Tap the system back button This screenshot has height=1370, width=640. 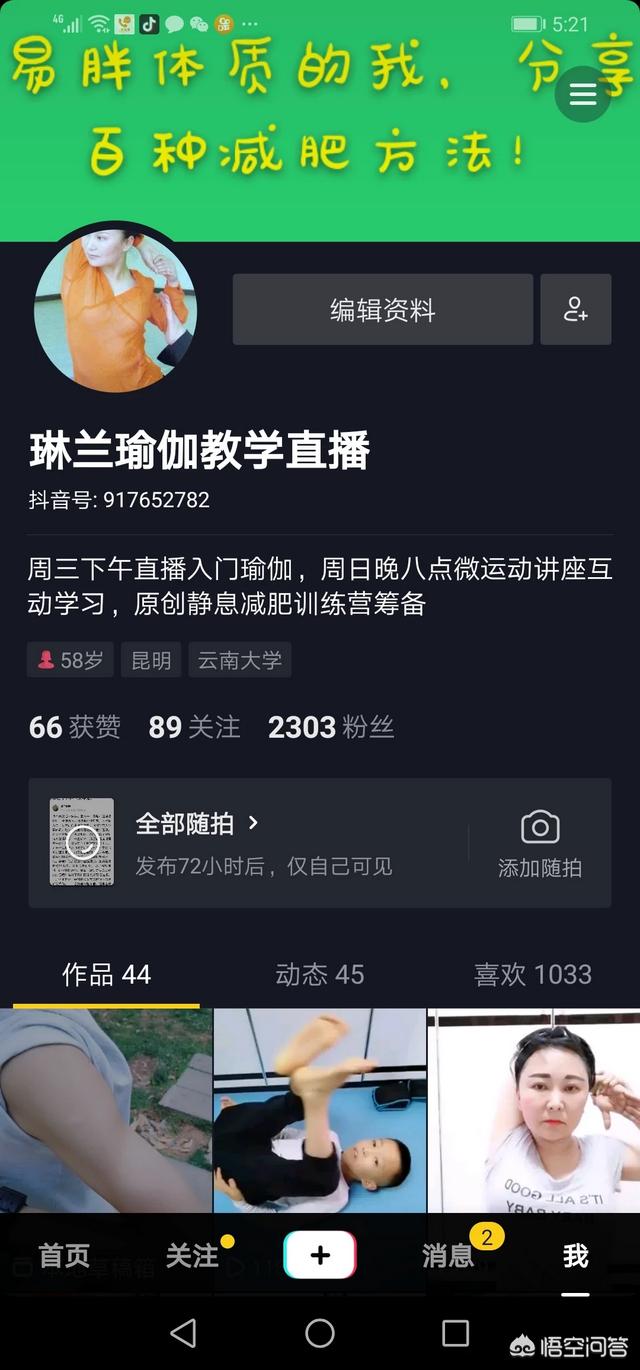(x=183, y=1332)
